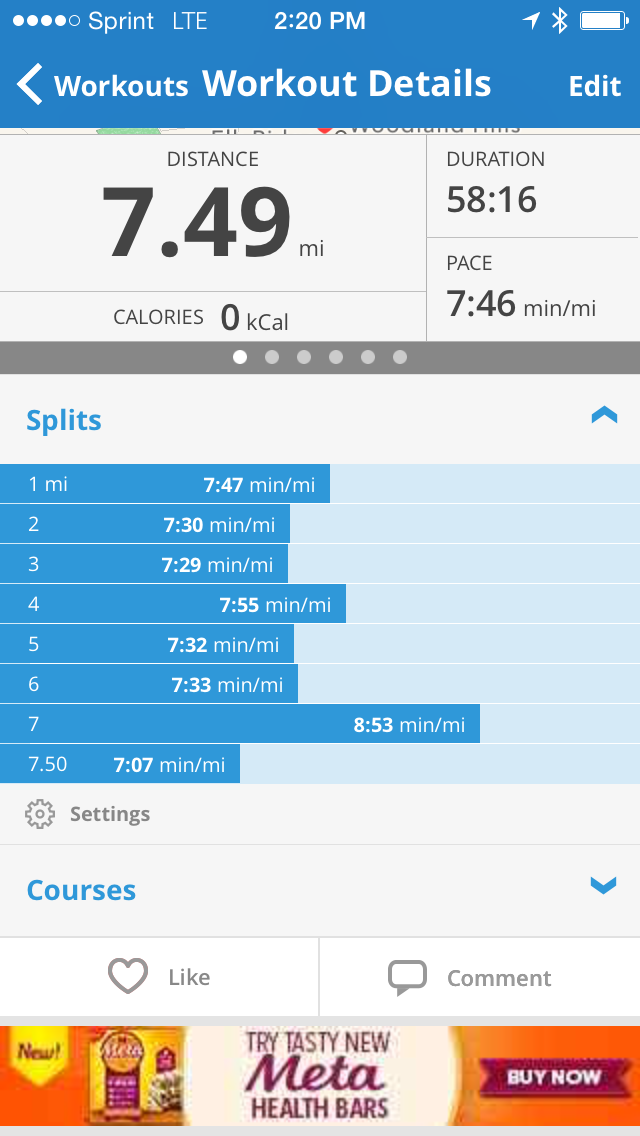
Task: Collapse the Splits section
Action: [x=604, y=415]
